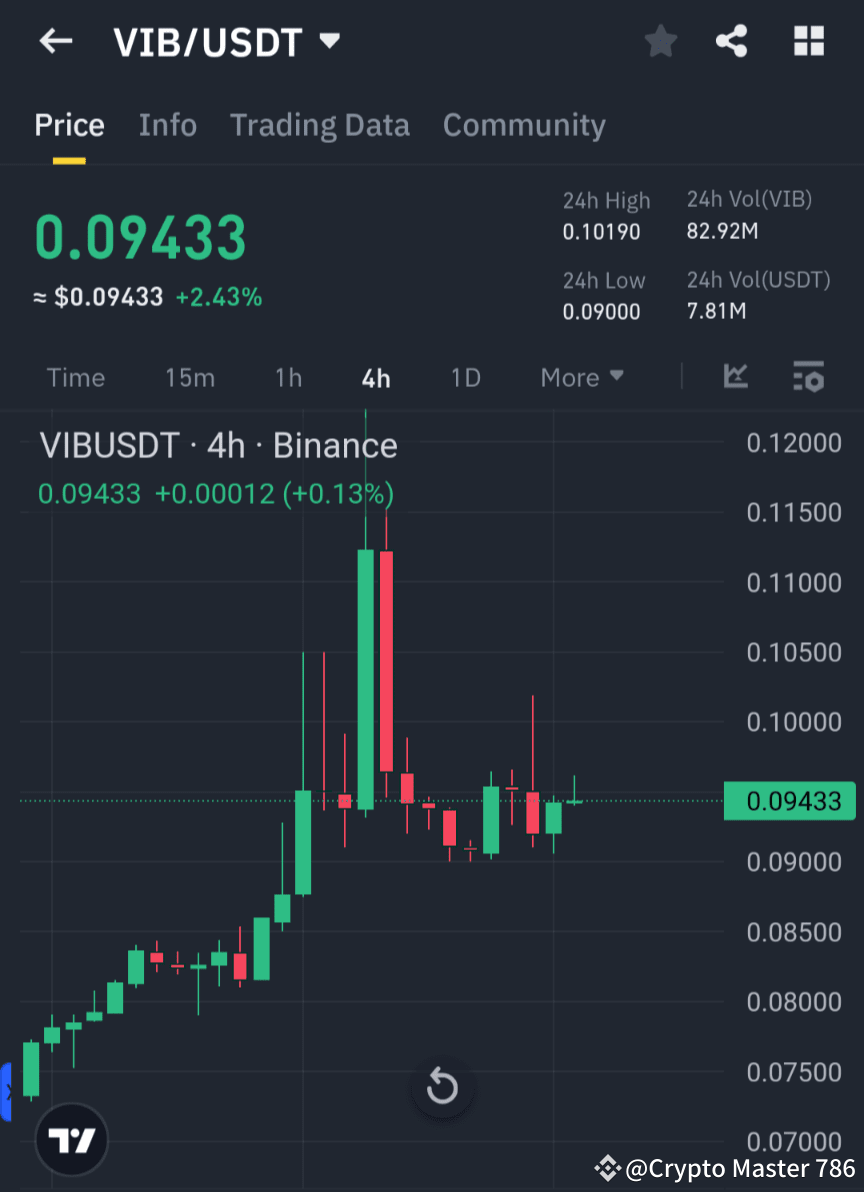Expand the More timeframes dropdown
The width and height of the screenshot is (864, 1192).
point(581,378)
